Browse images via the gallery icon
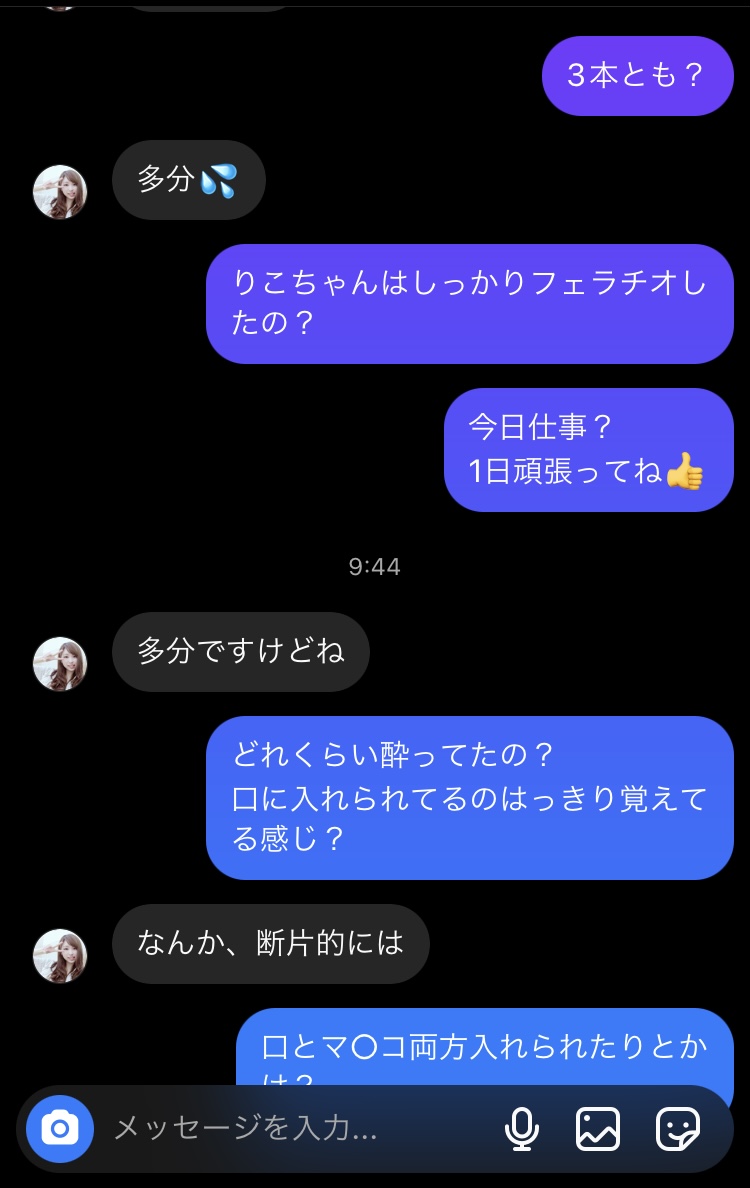This screenshot has width=750, height=1188. (598, 1129)
